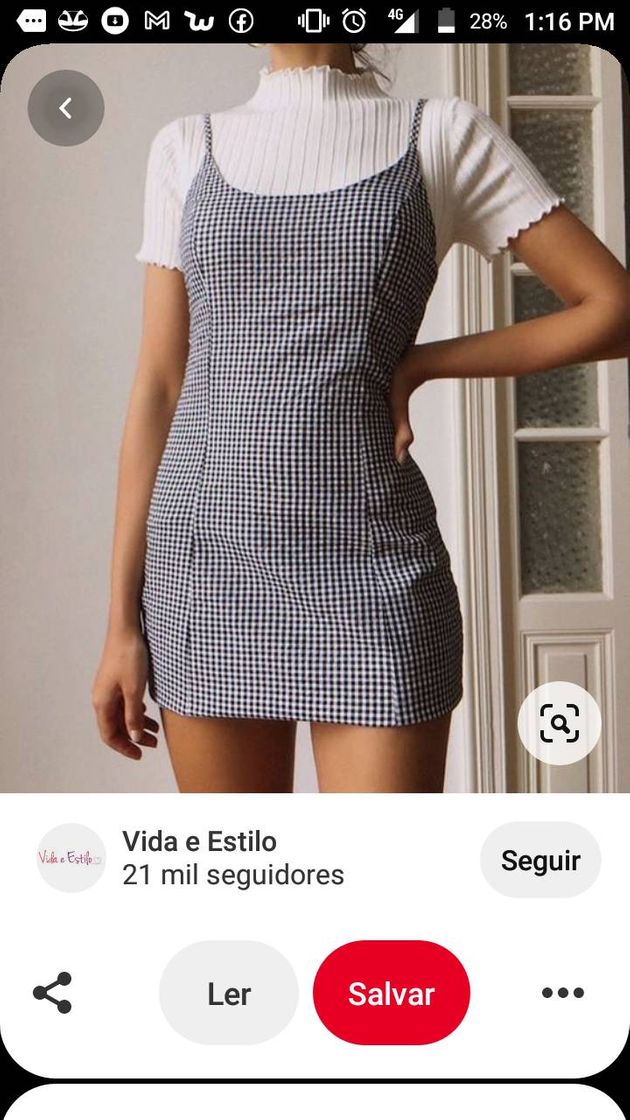Open the Vida e Estilo profile
The width and height of the screenshot is (630, 1120).
tap(199, 858)
